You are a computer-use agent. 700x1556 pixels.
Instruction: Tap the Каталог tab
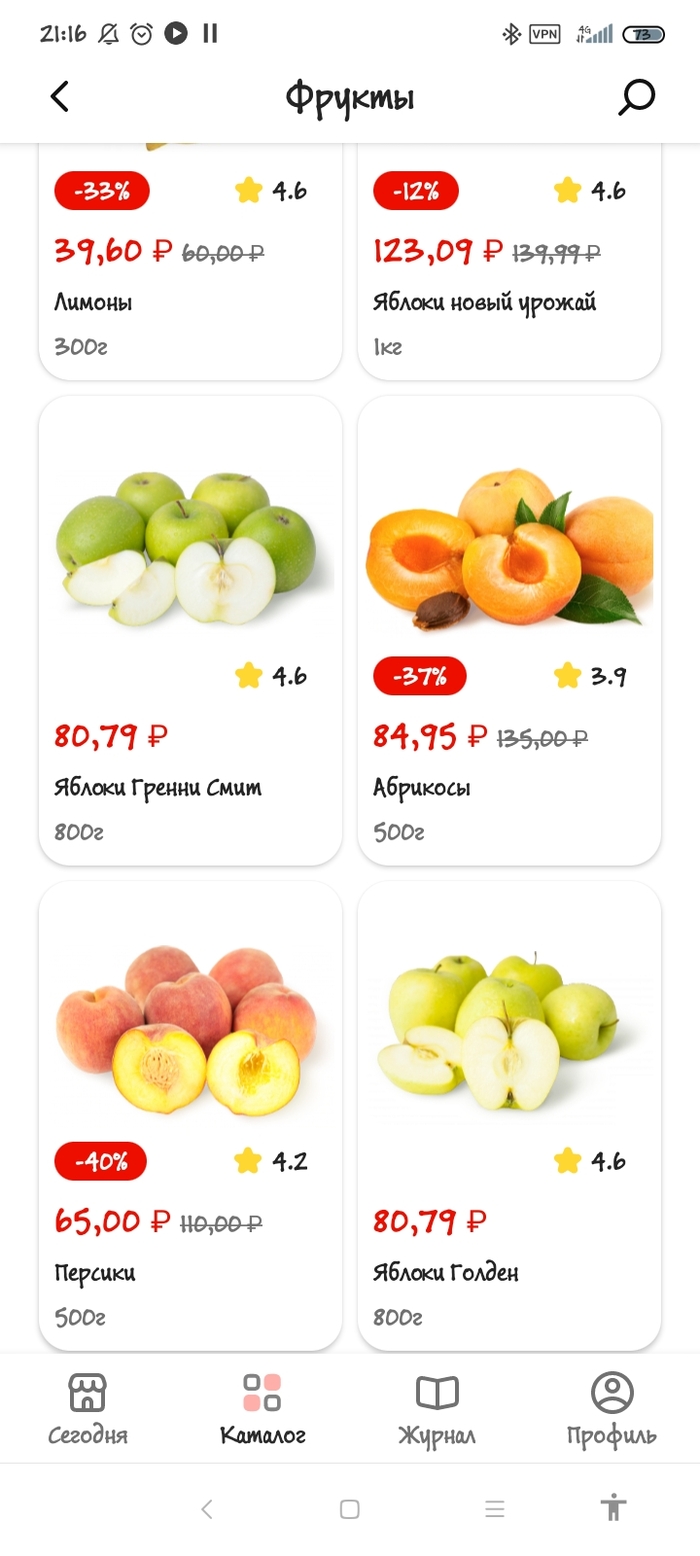262,1408
